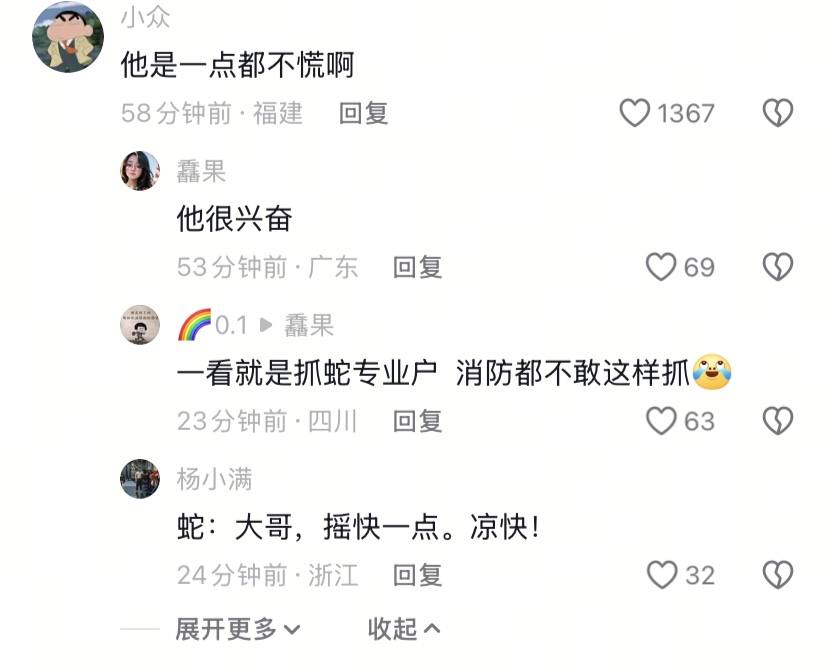Like the 抓蛇专业户 comment

point(661,421)
